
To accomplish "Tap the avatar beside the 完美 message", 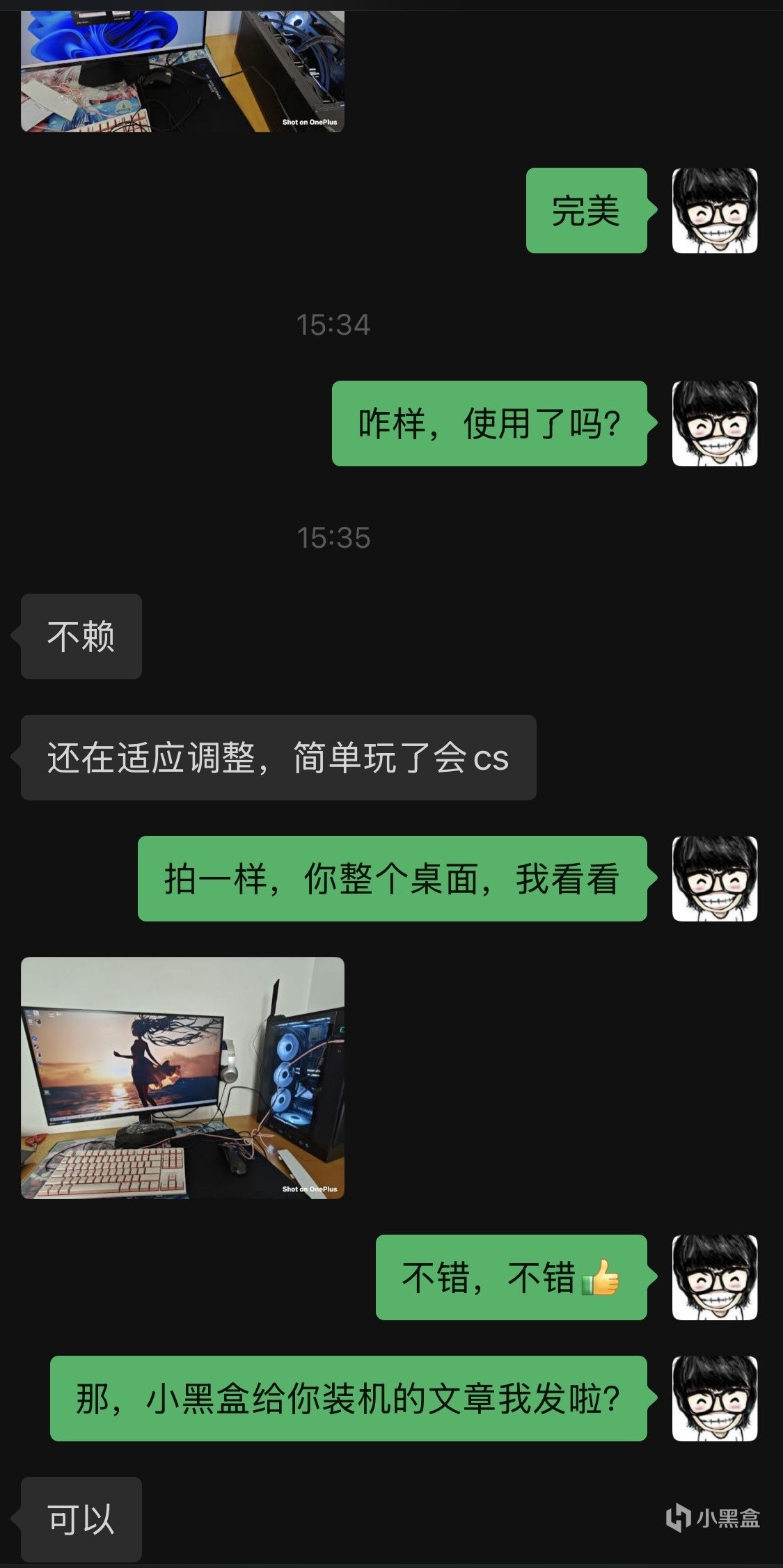I will tap(714, 210).
